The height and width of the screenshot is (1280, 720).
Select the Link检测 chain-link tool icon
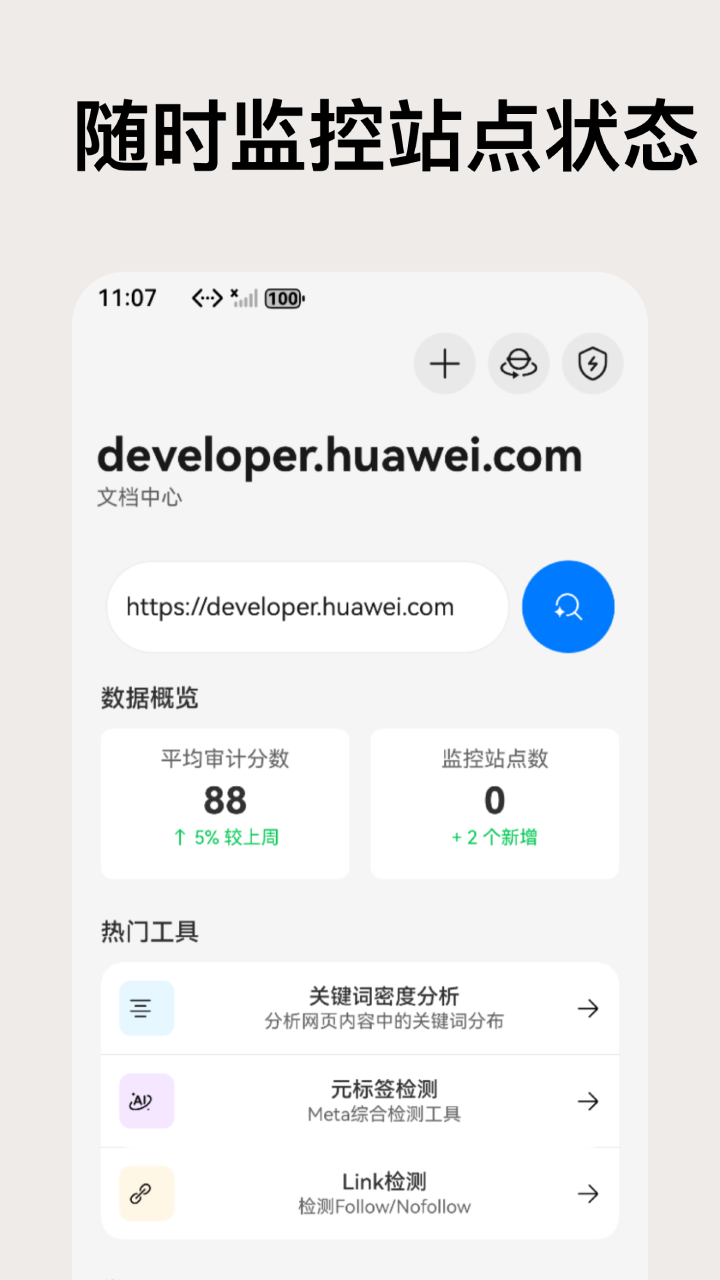coord(145,1193)
